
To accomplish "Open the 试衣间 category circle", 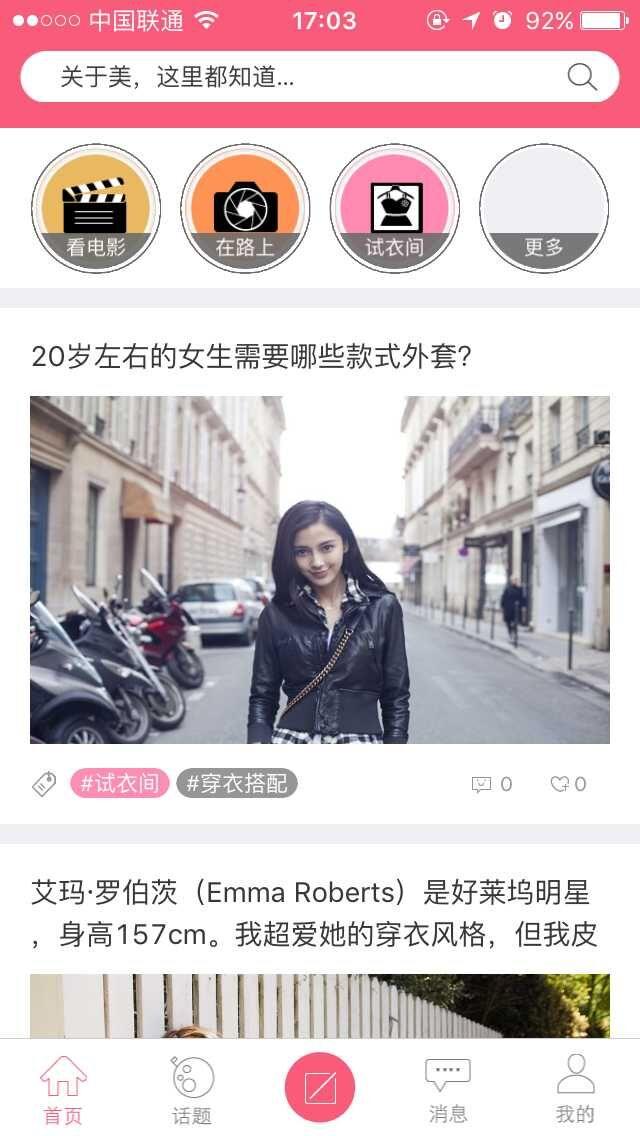I will [395, 208].
